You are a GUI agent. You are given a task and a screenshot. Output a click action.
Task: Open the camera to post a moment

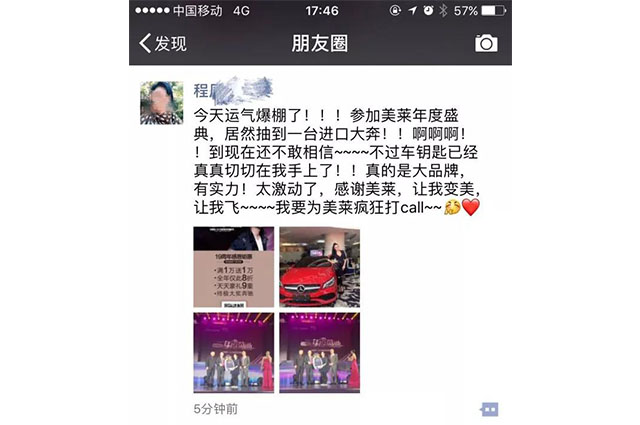click(486, 43)
